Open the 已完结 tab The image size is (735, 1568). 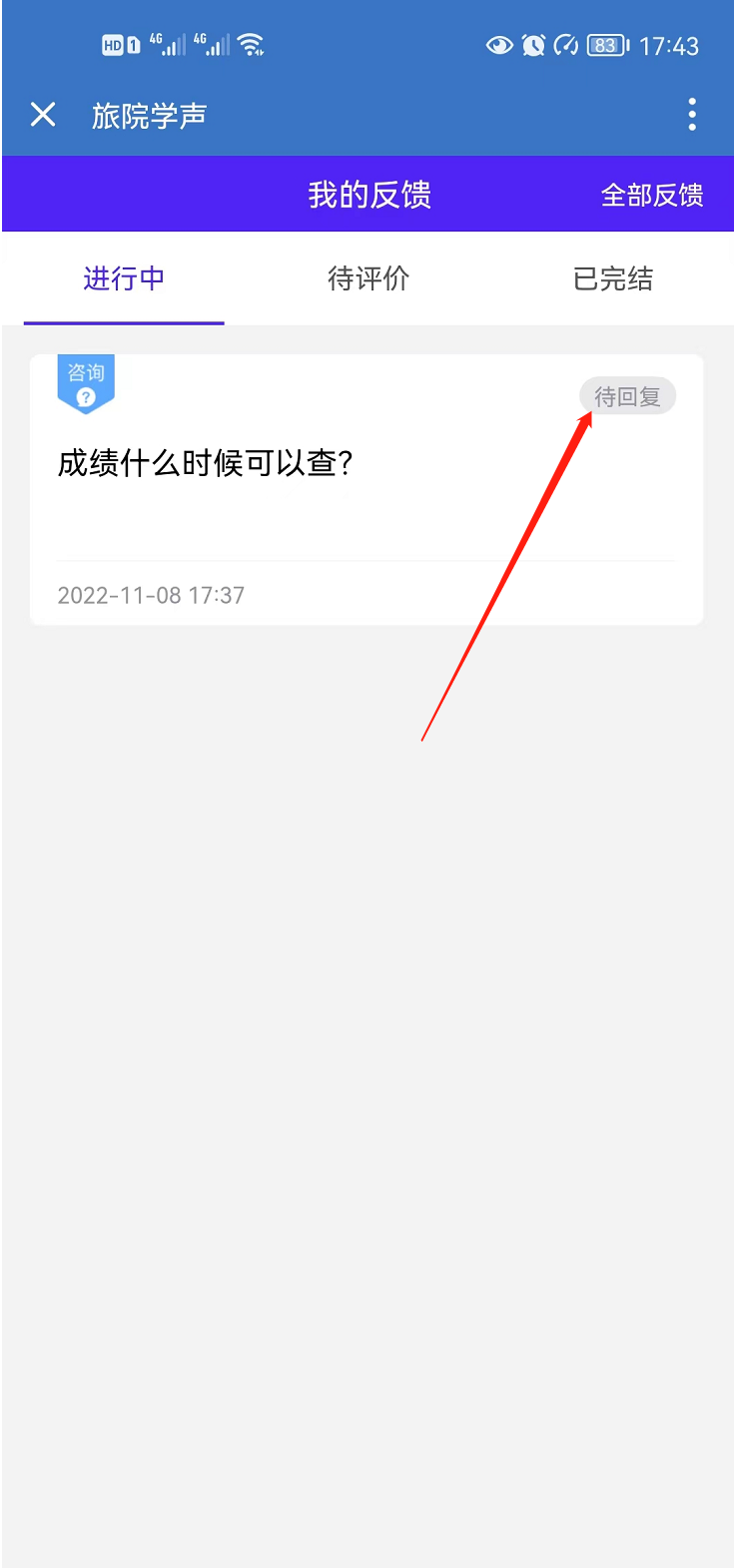pyautogui.click(x=612, y=279)
